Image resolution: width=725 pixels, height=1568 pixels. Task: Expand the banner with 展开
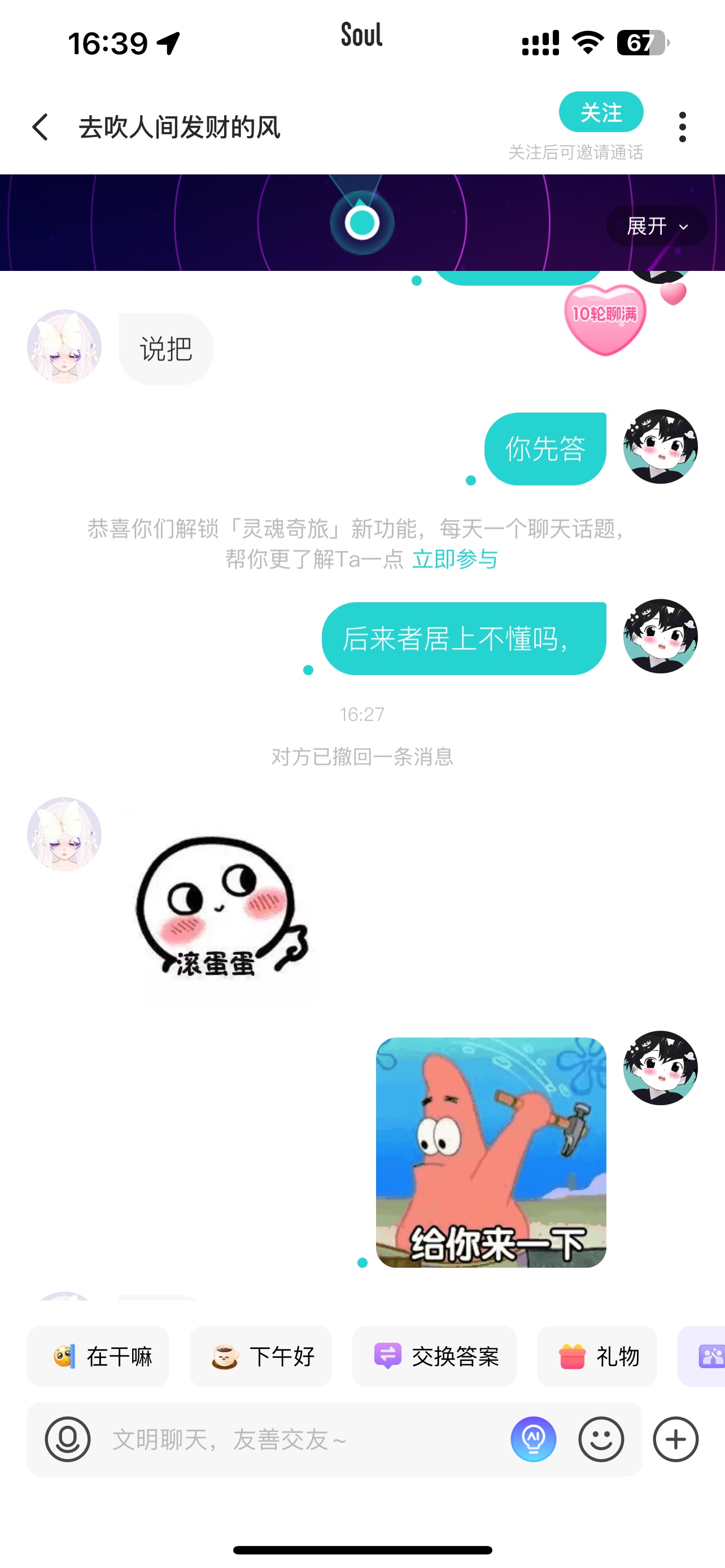point(657,226)
